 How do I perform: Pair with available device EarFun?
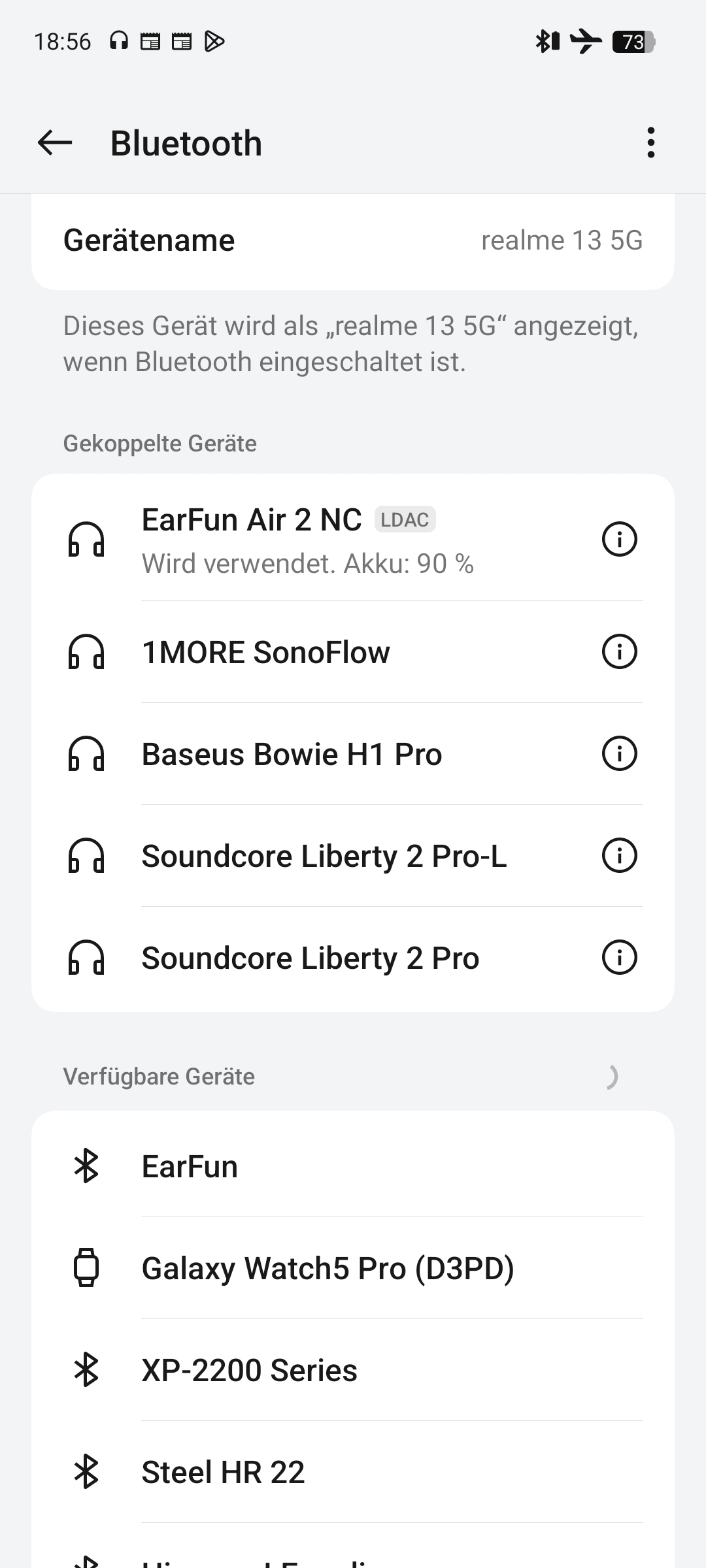tap(353, 1166)
